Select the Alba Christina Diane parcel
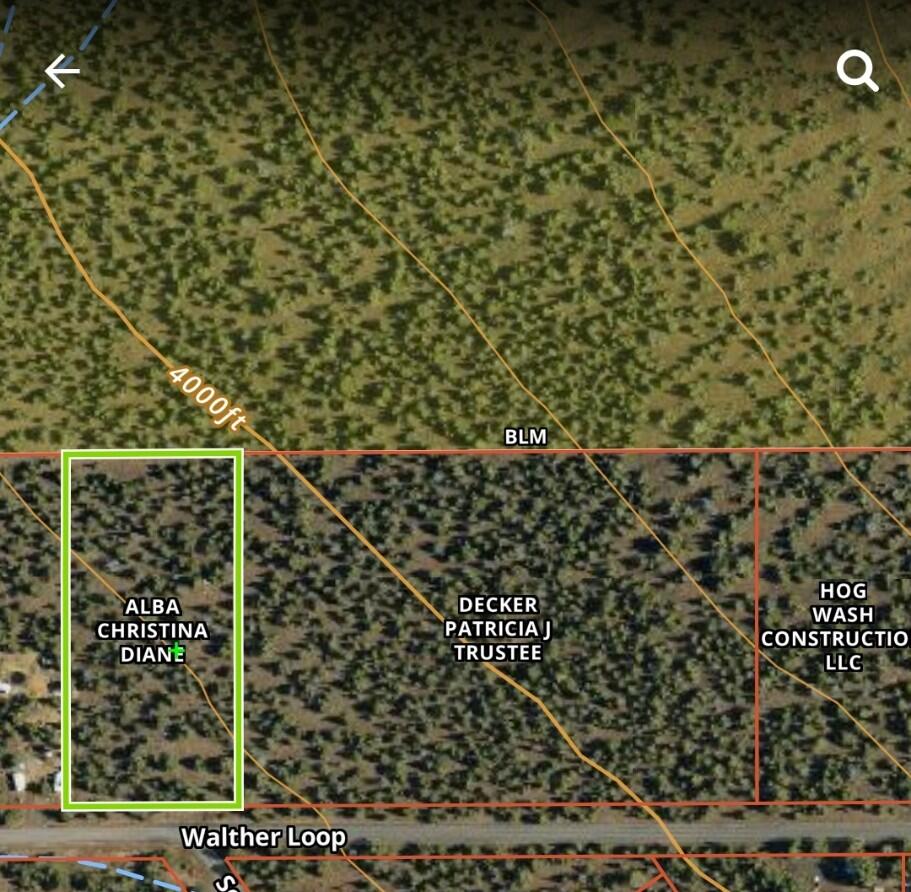Viewport: 911px width, 892px height. (152, 630)
